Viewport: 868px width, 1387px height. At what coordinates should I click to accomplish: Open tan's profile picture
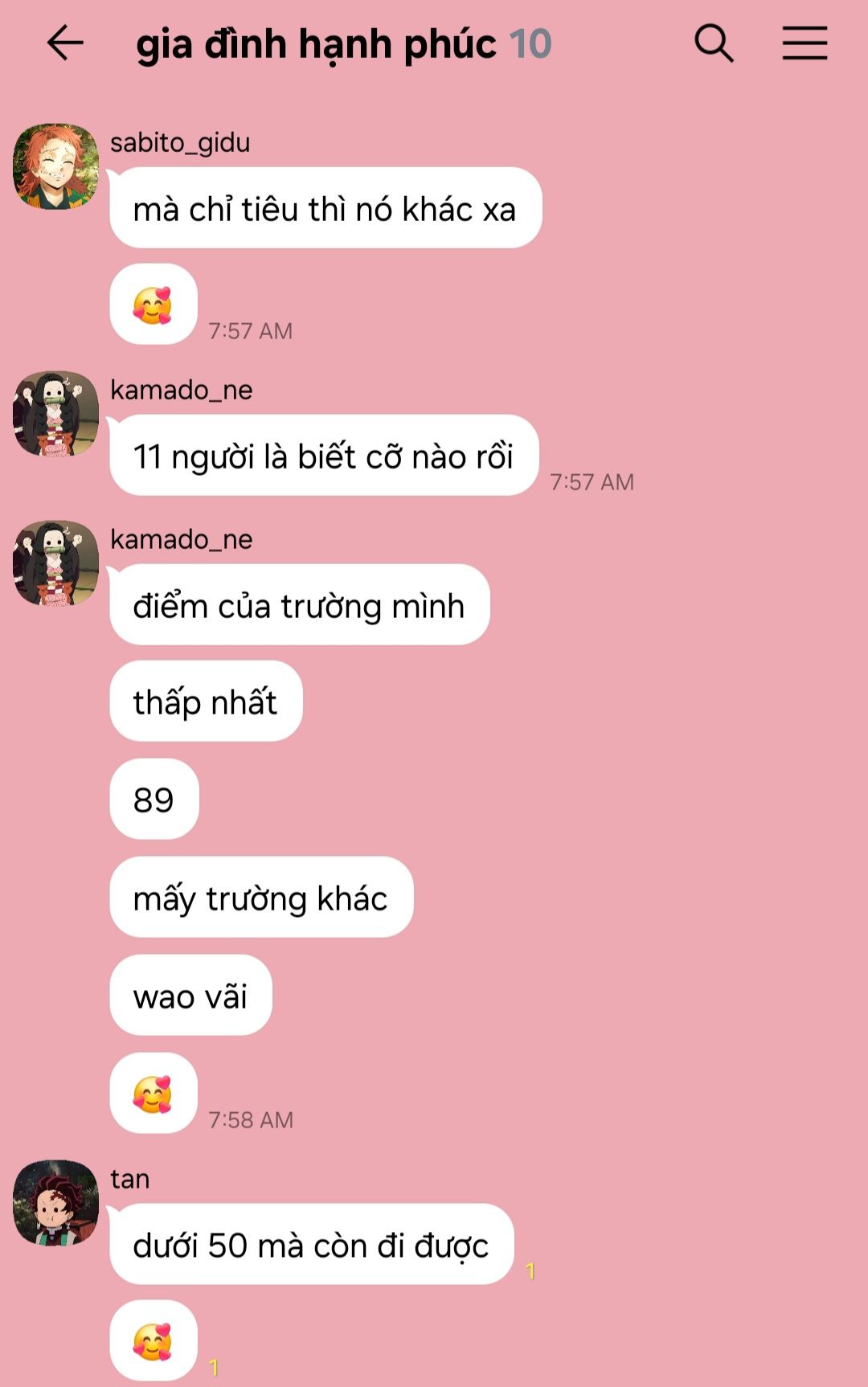point(55,1202)
